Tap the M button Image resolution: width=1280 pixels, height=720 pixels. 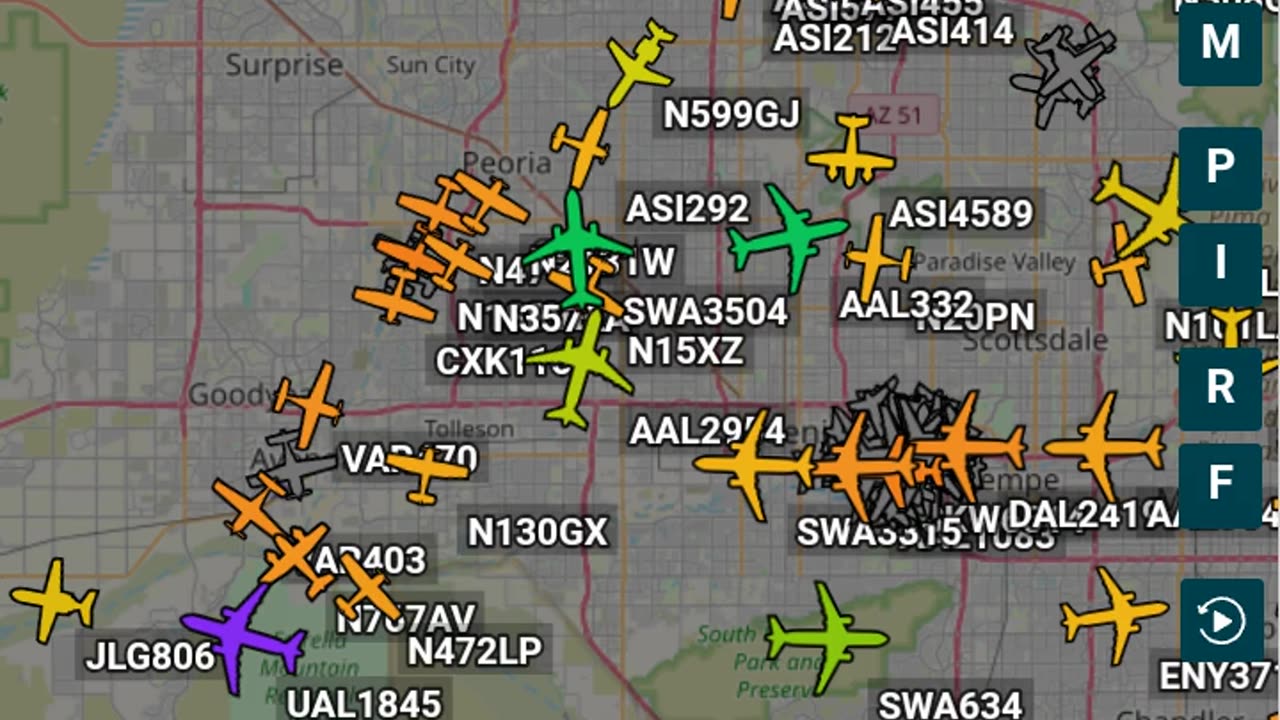click(1220, 43)
